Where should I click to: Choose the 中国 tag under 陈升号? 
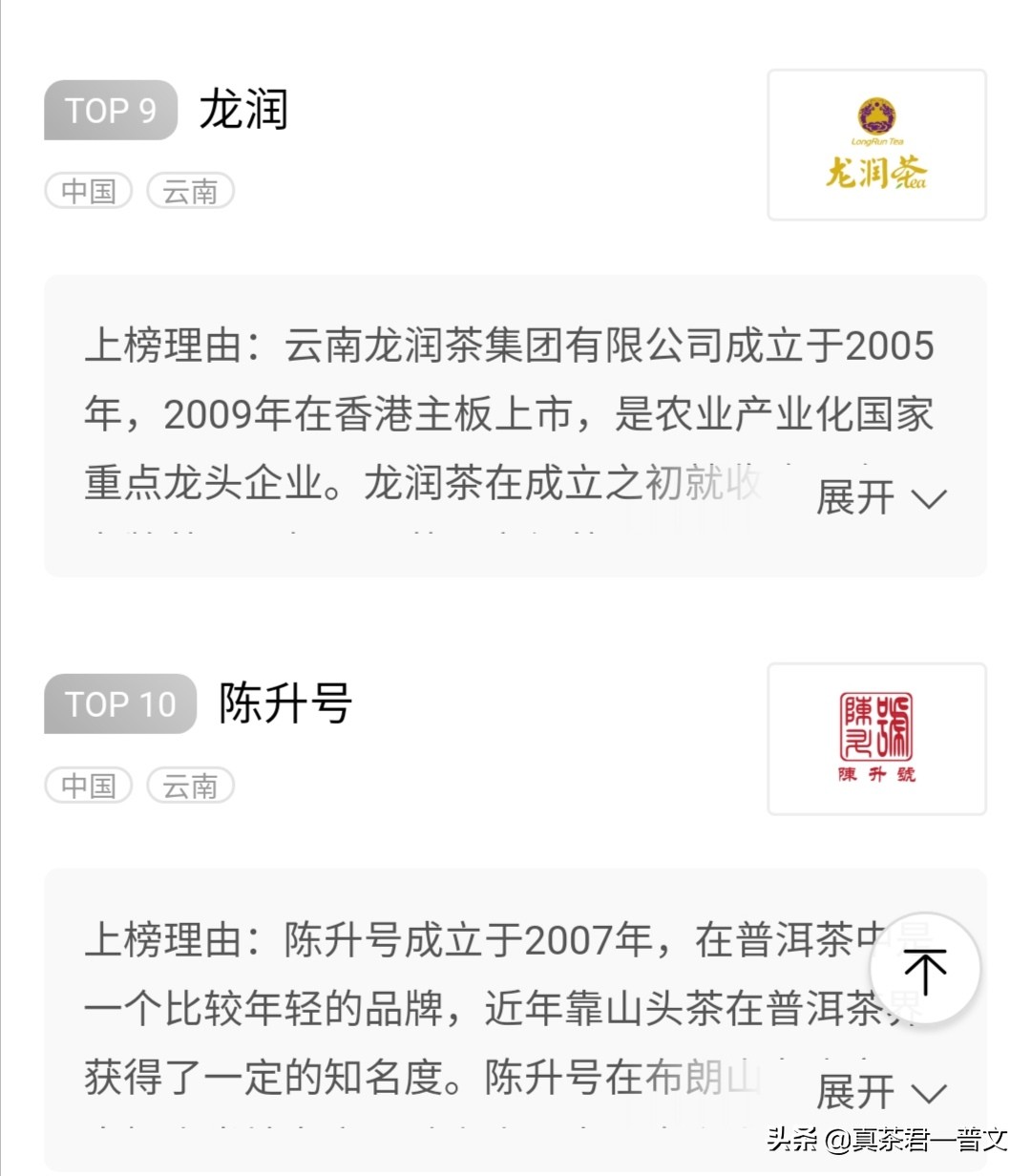point(88,786)
